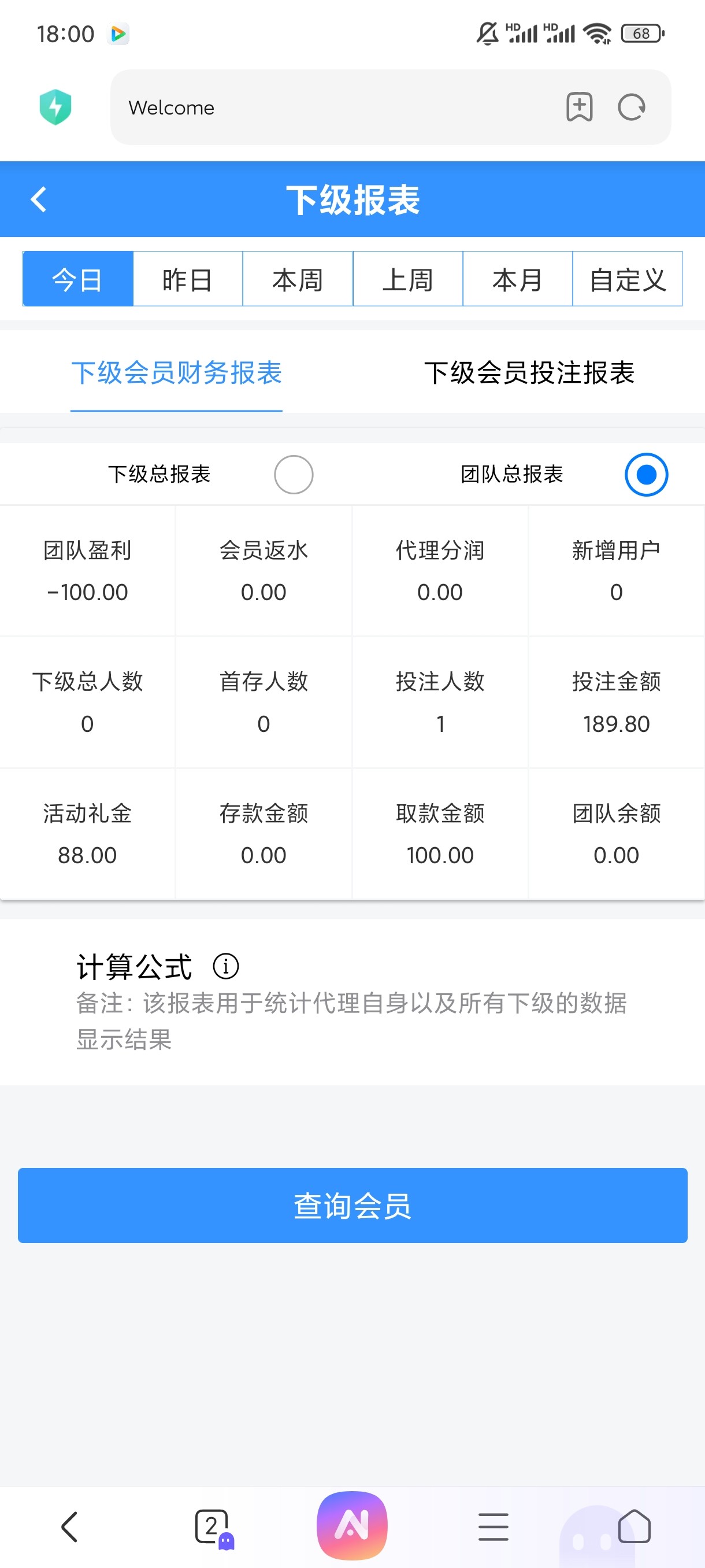Select the 下级总报表 radio option

click(x=293, y=475)
